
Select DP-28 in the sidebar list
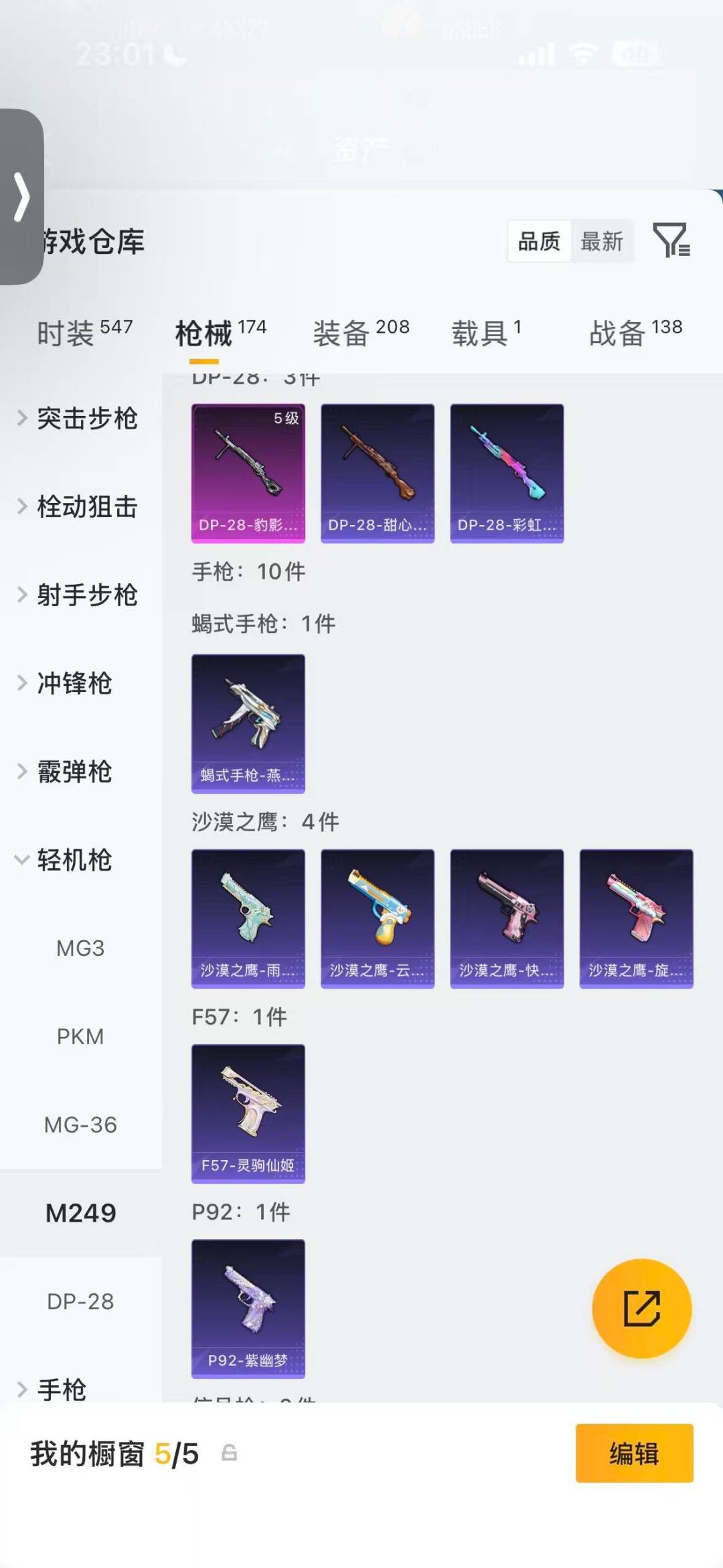(80, 1301)
